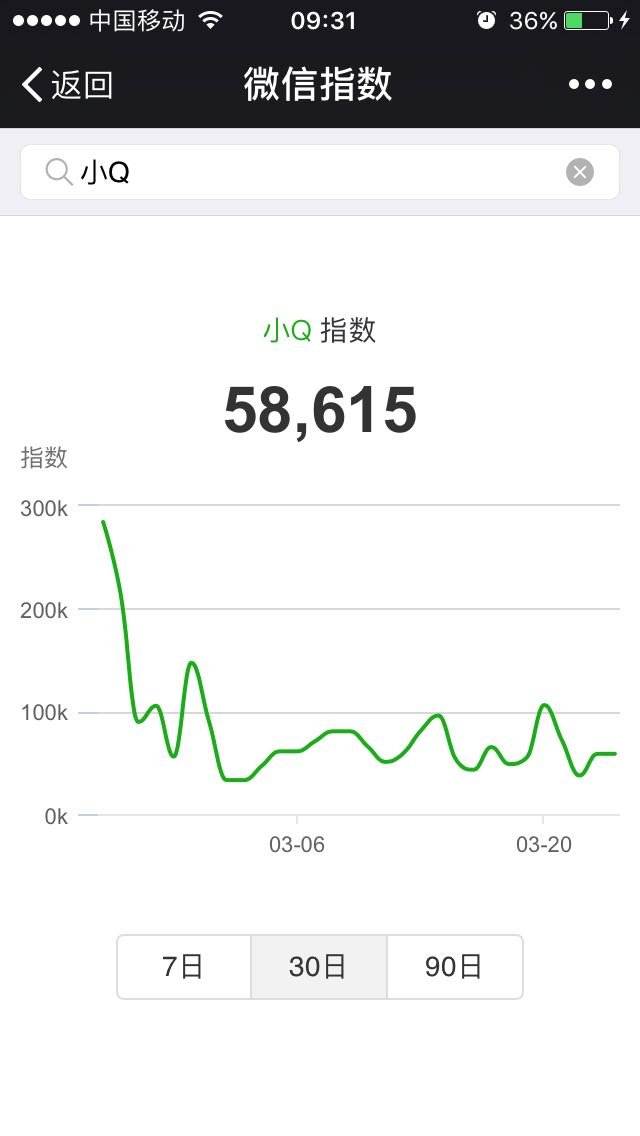Open the three-dot overflow menu

[590, 85]
